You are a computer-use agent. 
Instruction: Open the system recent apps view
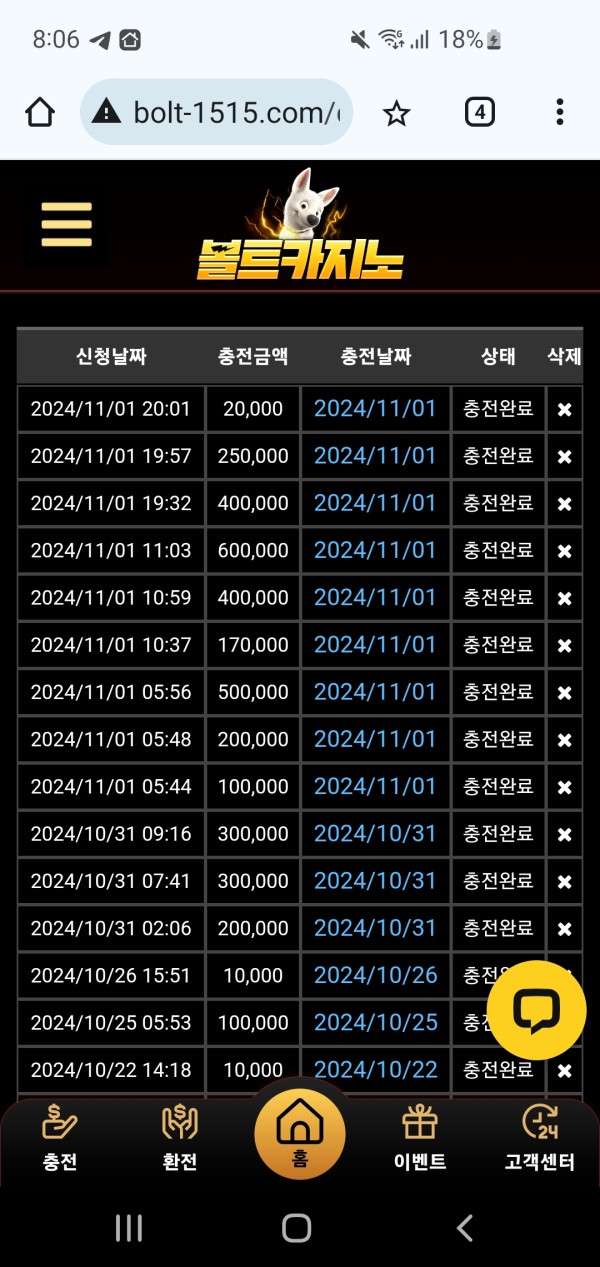point(129,1228)
